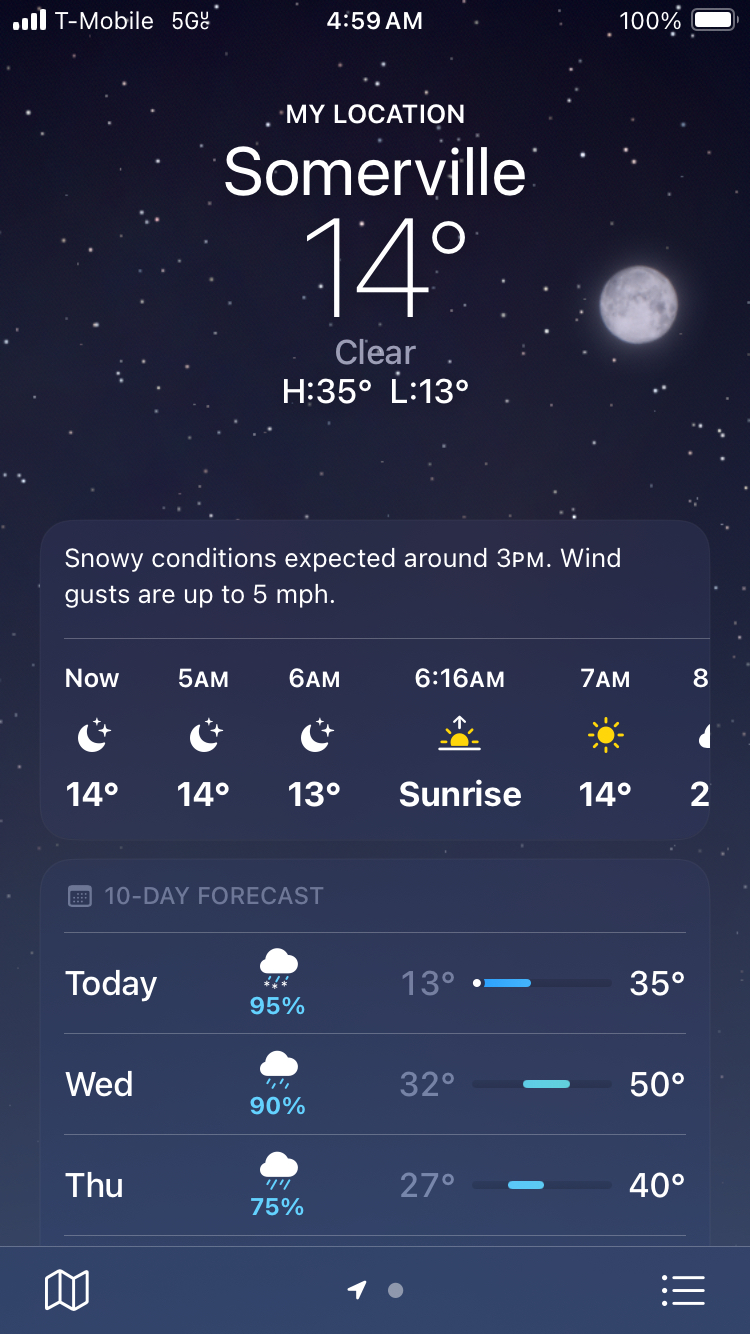
Task: Open the hourly forecast card
Action: (x=374, y=740)
